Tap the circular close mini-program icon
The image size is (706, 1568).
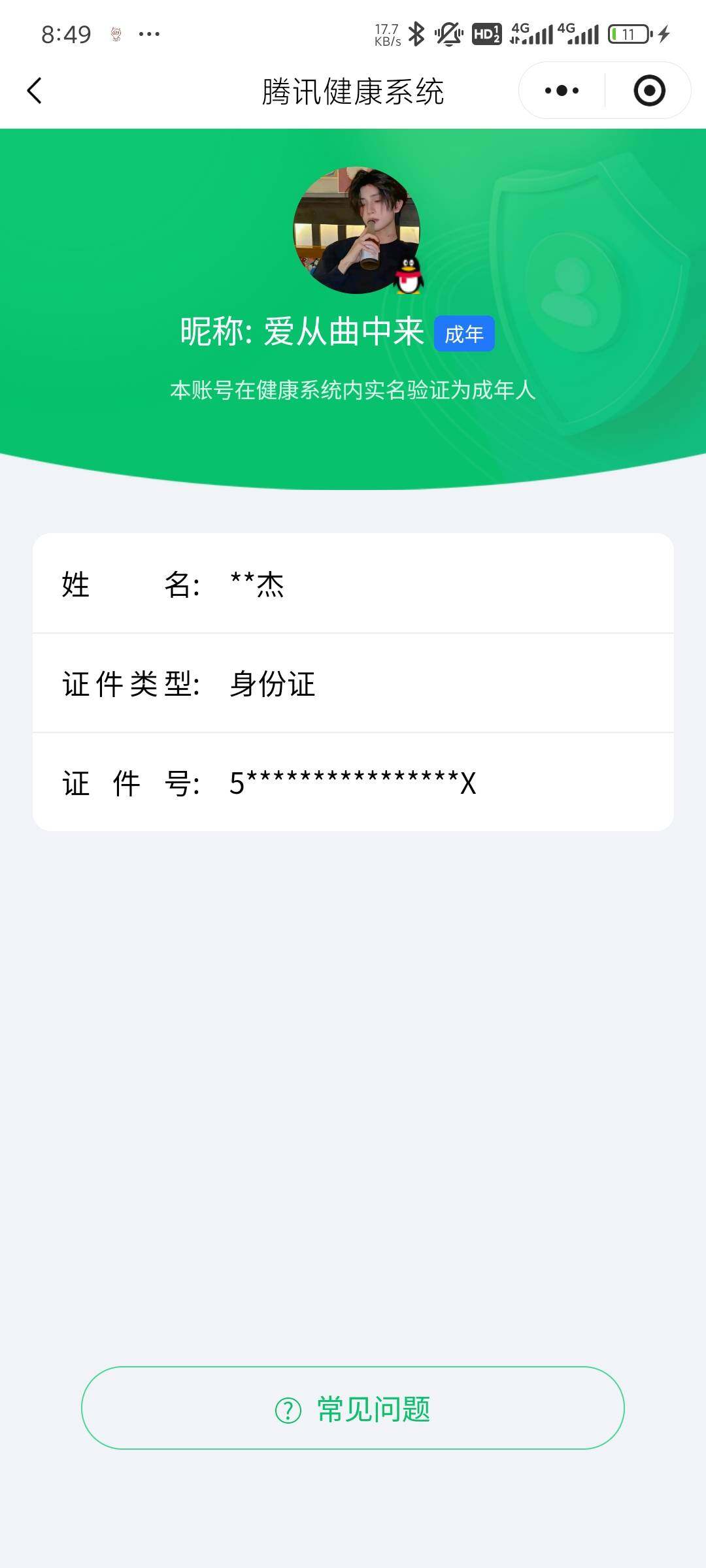(649, 90)
